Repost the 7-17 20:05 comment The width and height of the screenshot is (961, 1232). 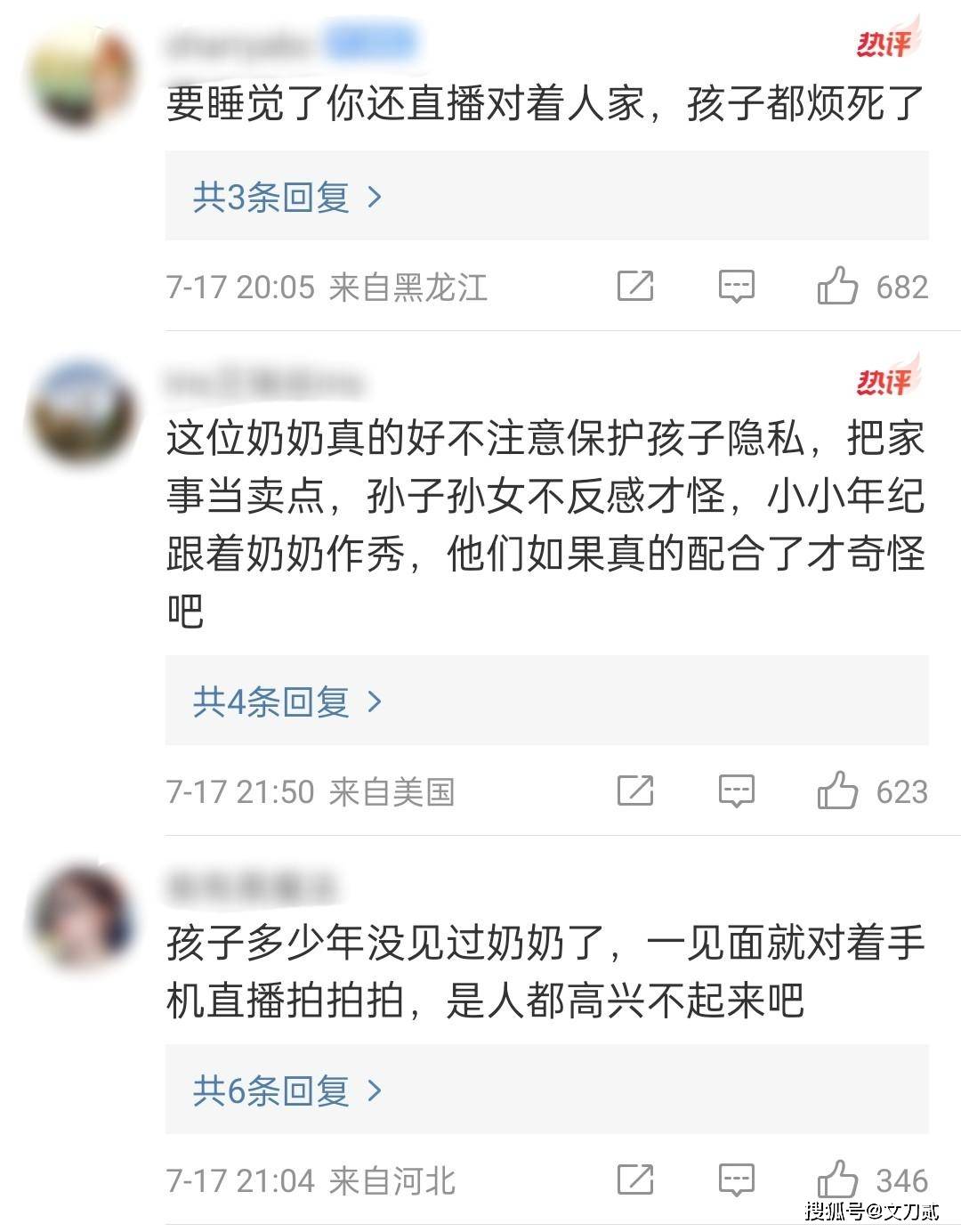[x=635, y=287]
